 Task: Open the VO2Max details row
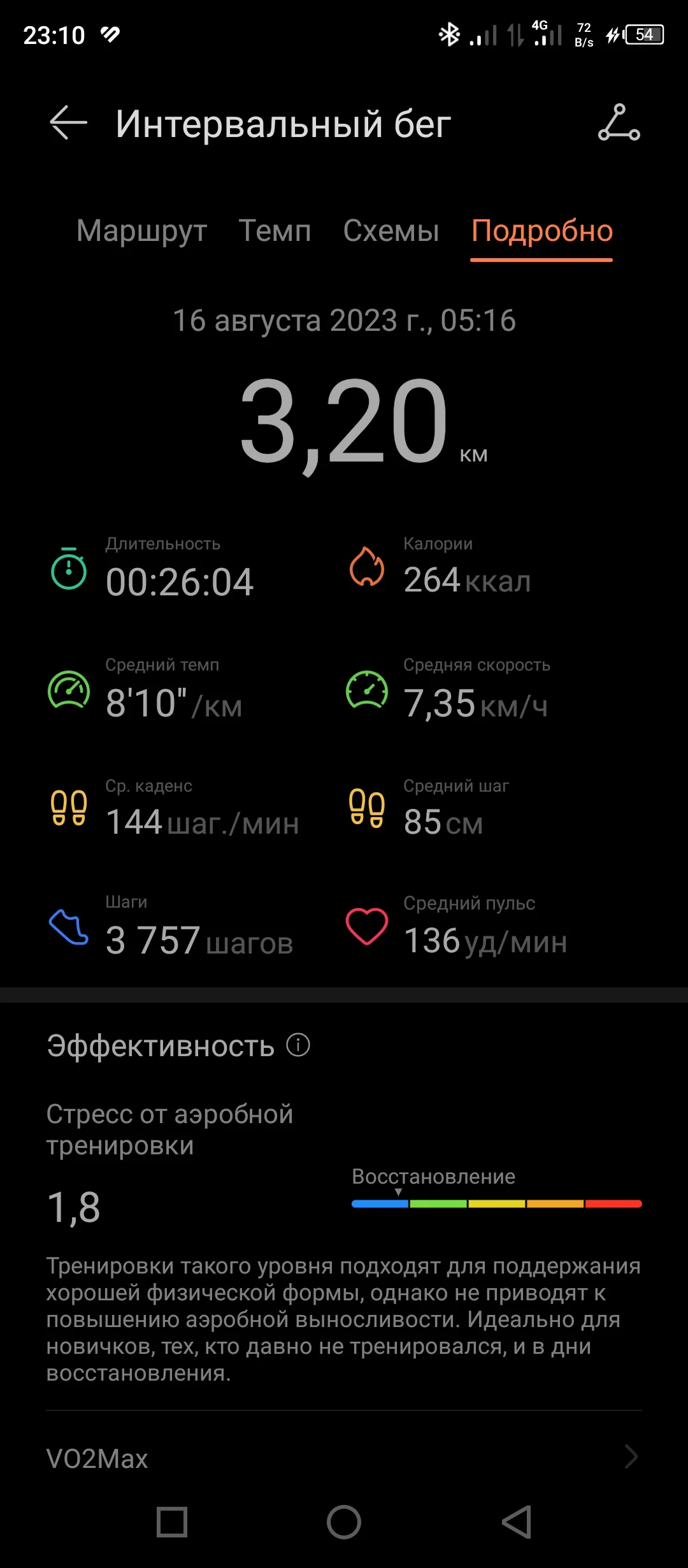(x=344, y=1458)
